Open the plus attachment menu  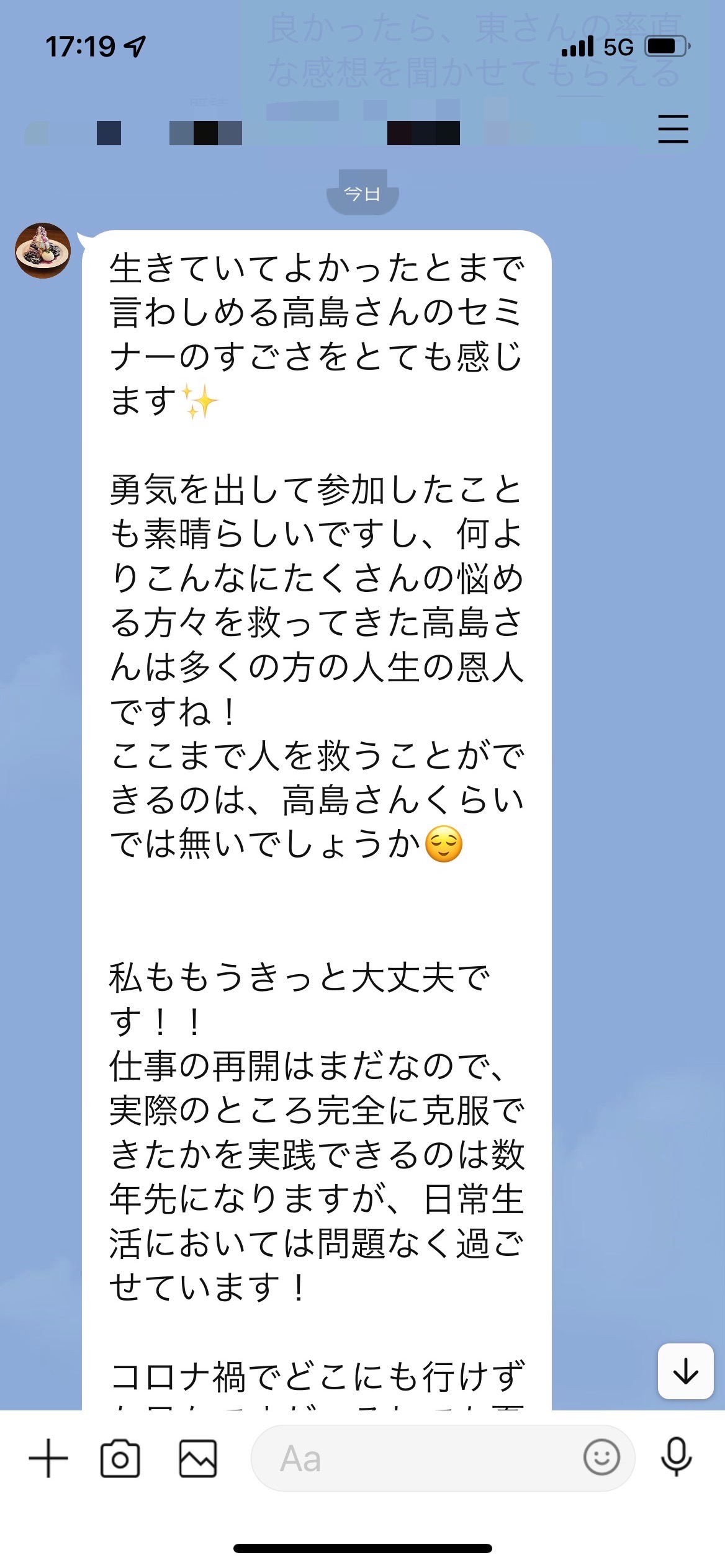coord(48,1458)
